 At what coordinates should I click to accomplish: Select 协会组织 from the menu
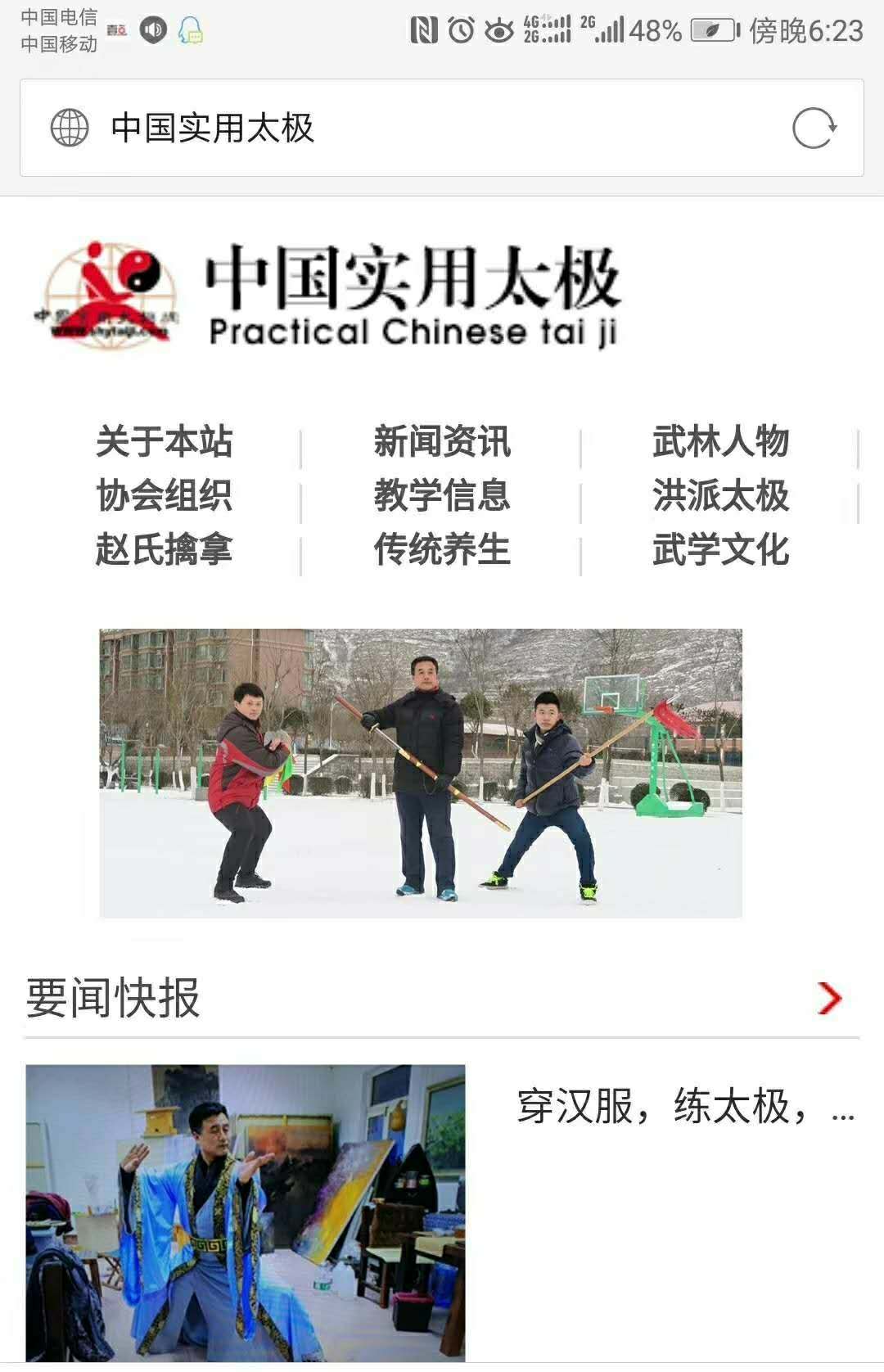point(164,496)
